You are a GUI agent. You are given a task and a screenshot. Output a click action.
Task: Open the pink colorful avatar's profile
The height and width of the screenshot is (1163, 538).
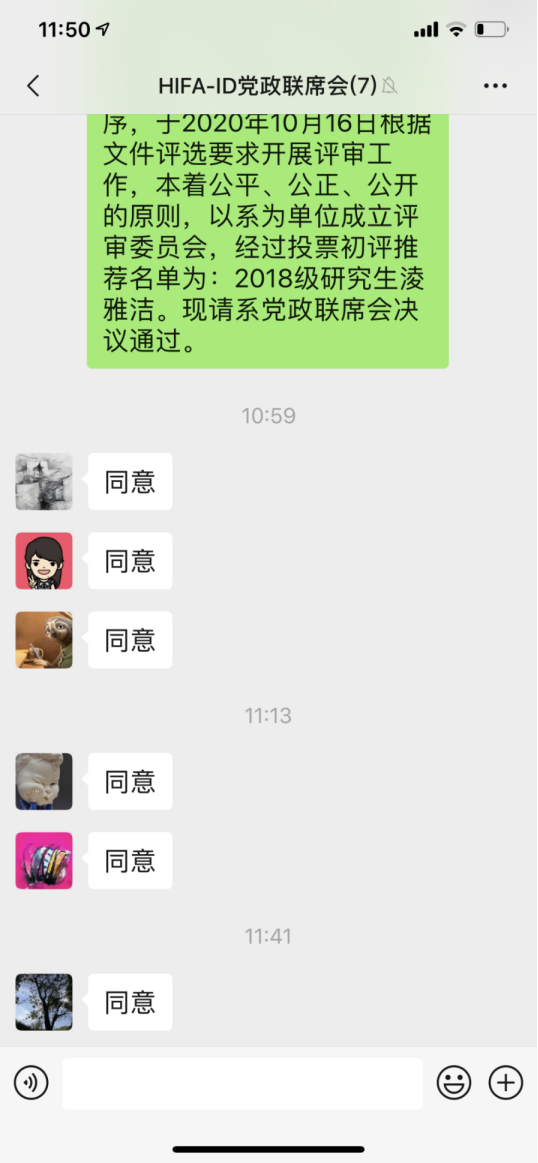[44, 861]
